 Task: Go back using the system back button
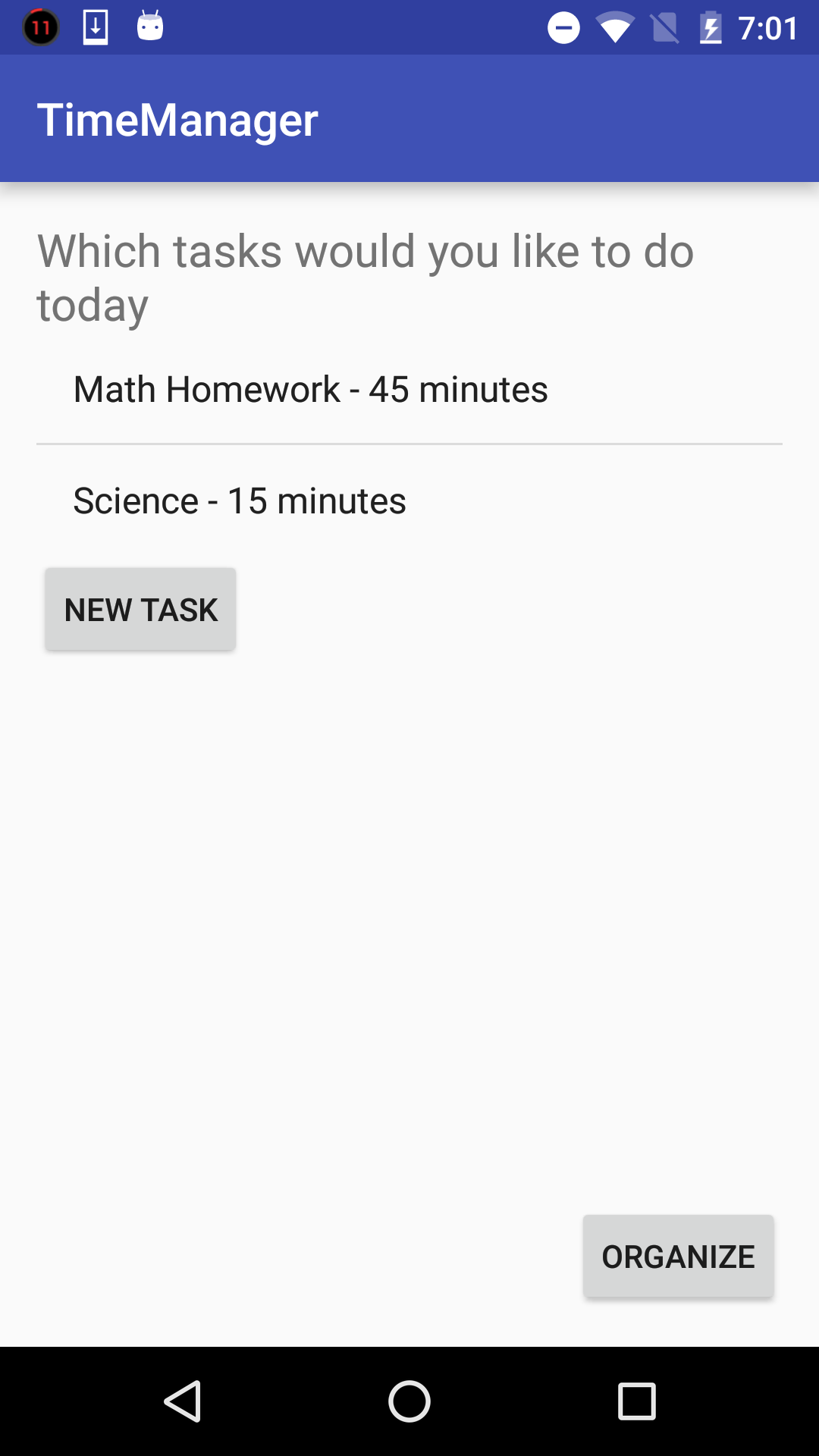(x=183, y=1401)
